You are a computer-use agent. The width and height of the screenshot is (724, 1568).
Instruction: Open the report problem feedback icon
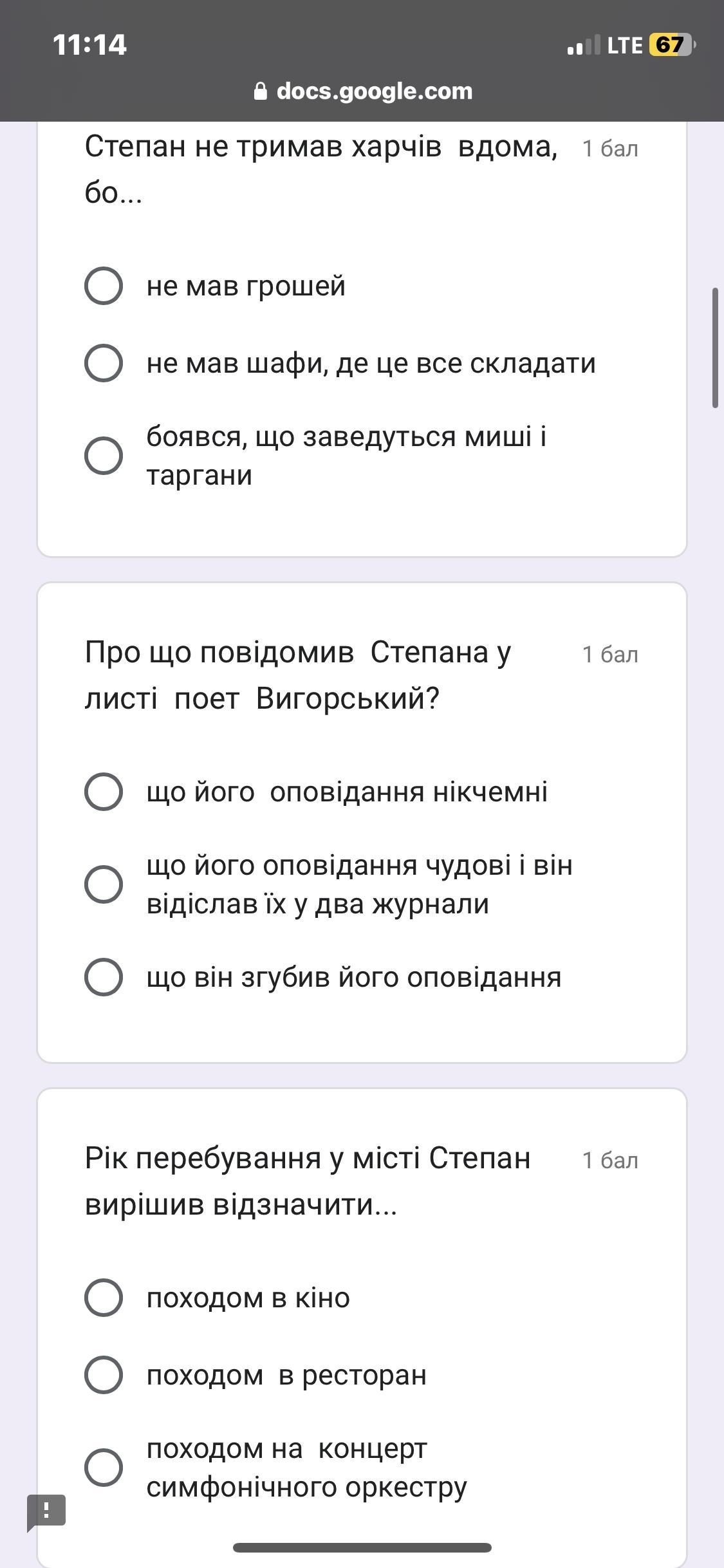(46, 1512)
